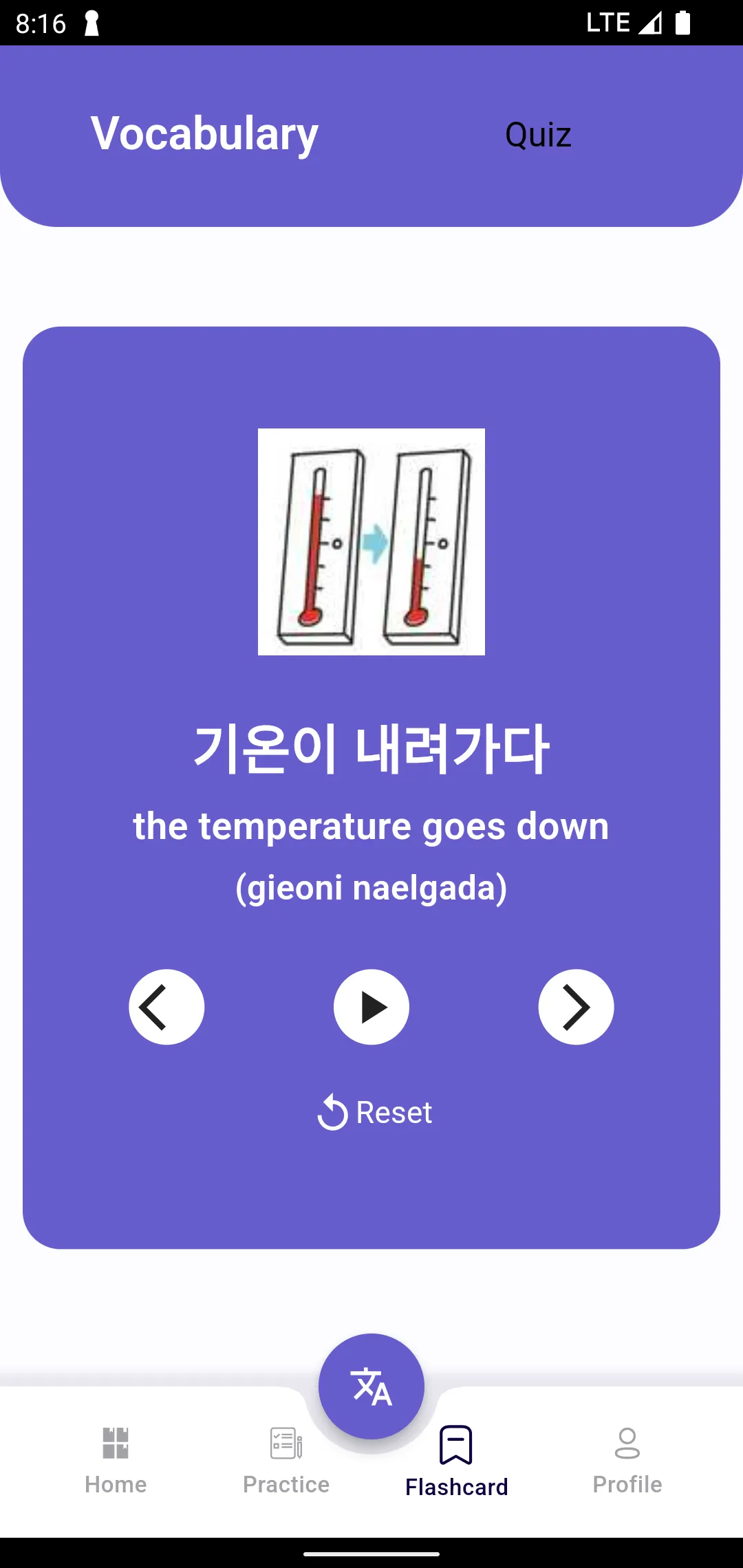Screen dimensions: 743x1568
Task: Play the pronunciation audio
Action: point(371,1007)
